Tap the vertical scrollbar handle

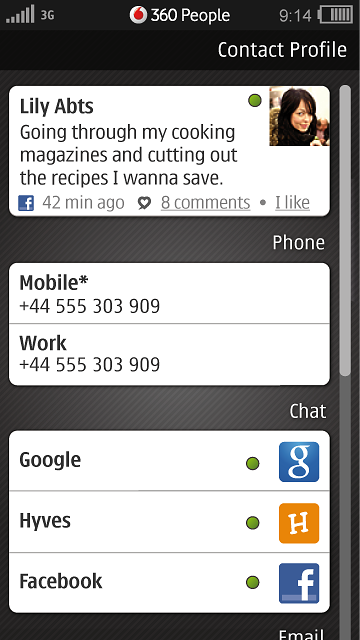[345, 230]
